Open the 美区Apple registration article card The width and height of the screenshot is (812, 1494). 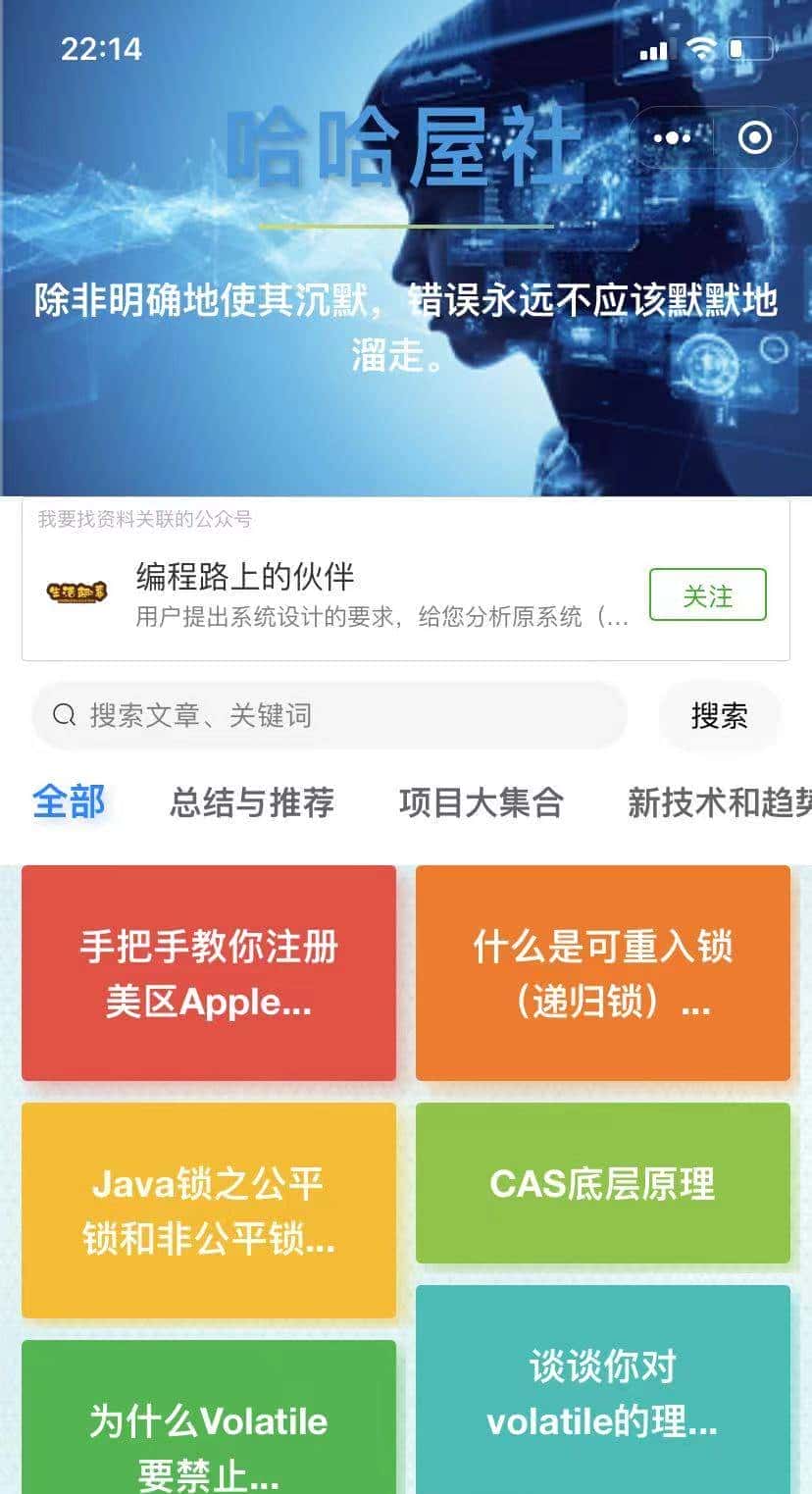pyautogui.click(x=208, y=973)
